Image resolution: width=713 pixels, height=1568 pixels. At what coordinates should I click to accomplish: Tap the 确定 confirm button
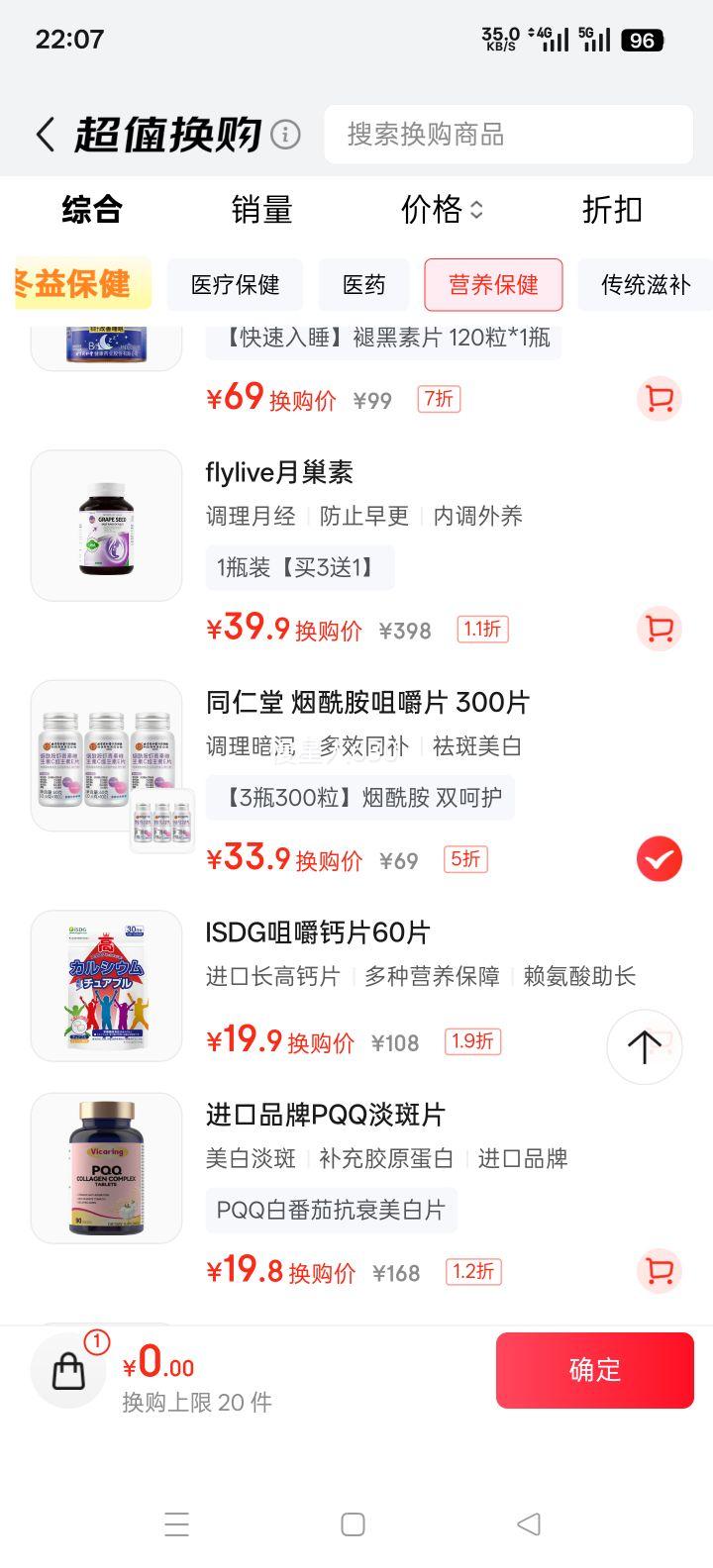point(594,1370)
